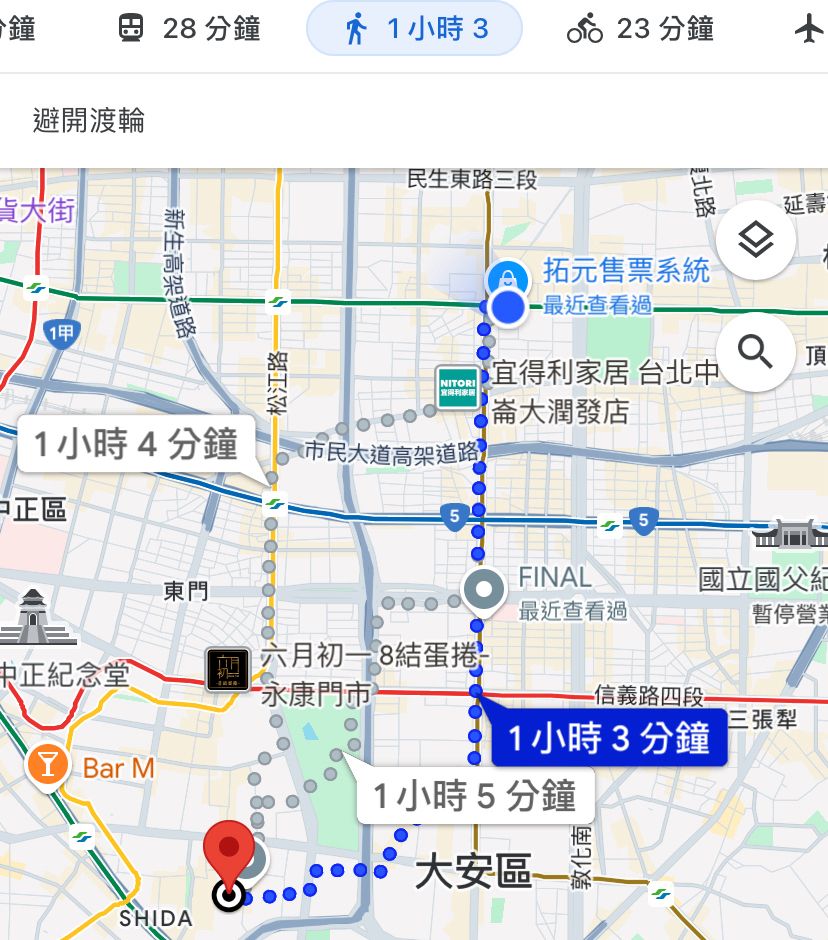Choose the alternate 1 小時 5 分鐘 route
This screenshot has height=940, width=828.
(x=474, y=796)
